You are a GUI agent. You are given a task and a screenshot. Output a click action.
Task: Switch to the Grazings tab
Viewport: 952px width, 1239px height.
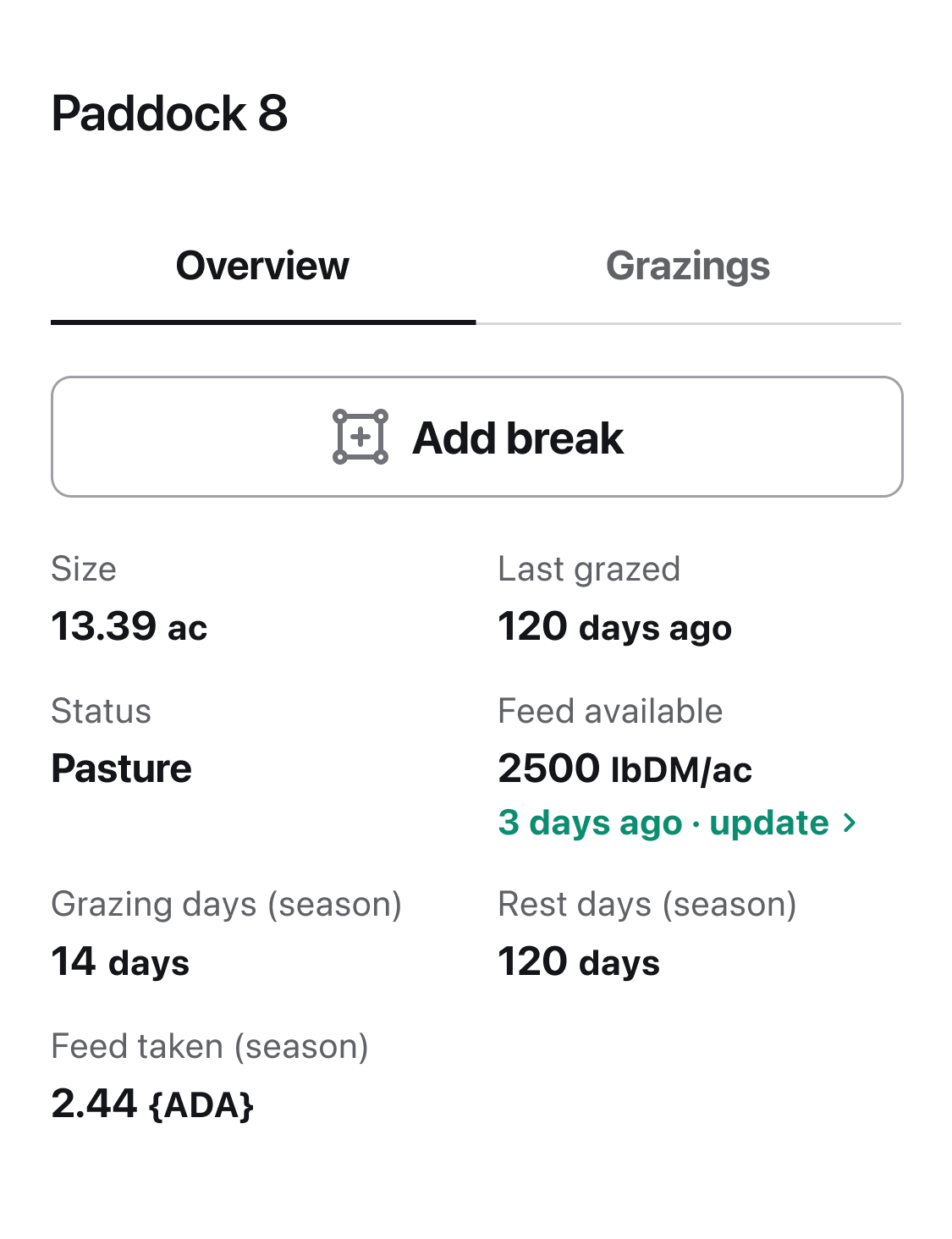pos(688,267)
